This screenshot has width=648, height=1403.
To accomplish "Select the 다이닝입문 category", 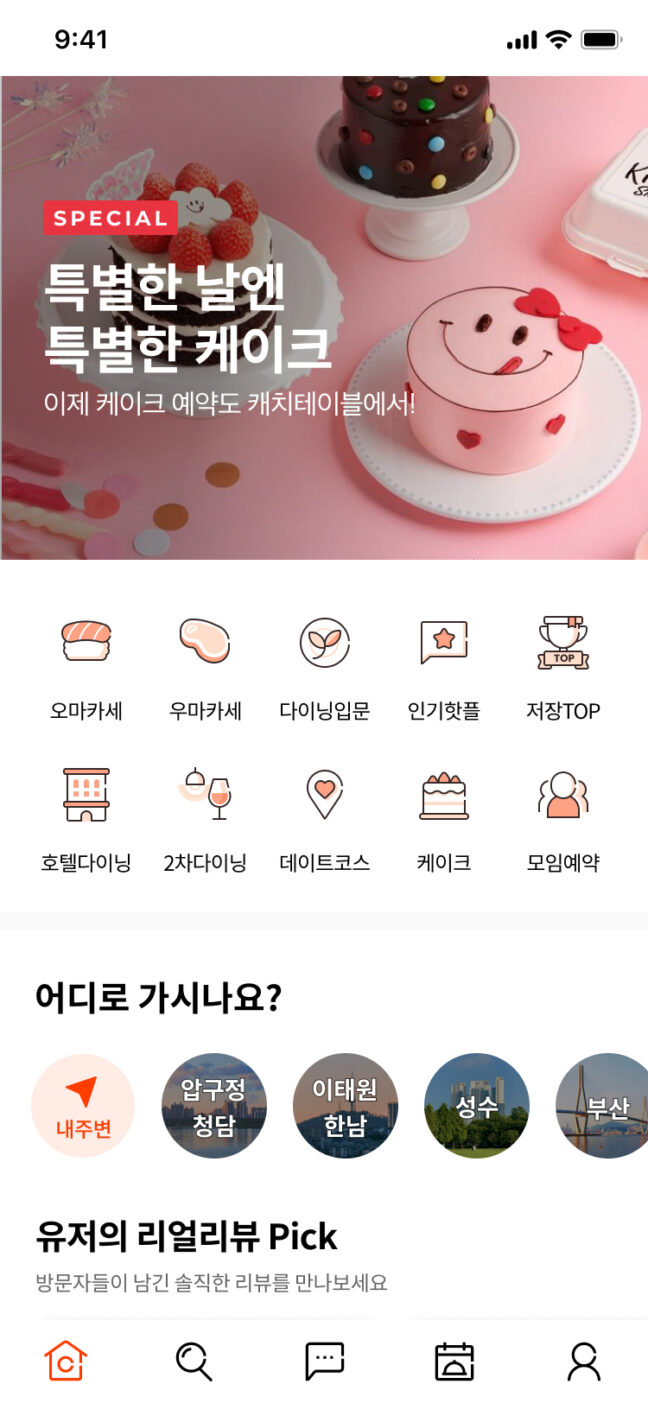I will tap(324, 667).
